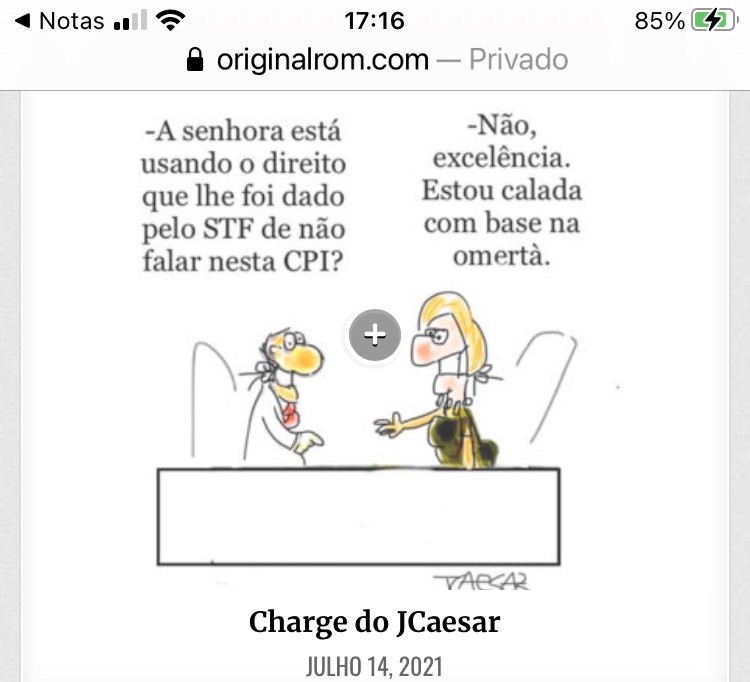This screenshot has width=750, height=682.
Task: Expand the cartoon with the plus icon
Action: [374, 335]
